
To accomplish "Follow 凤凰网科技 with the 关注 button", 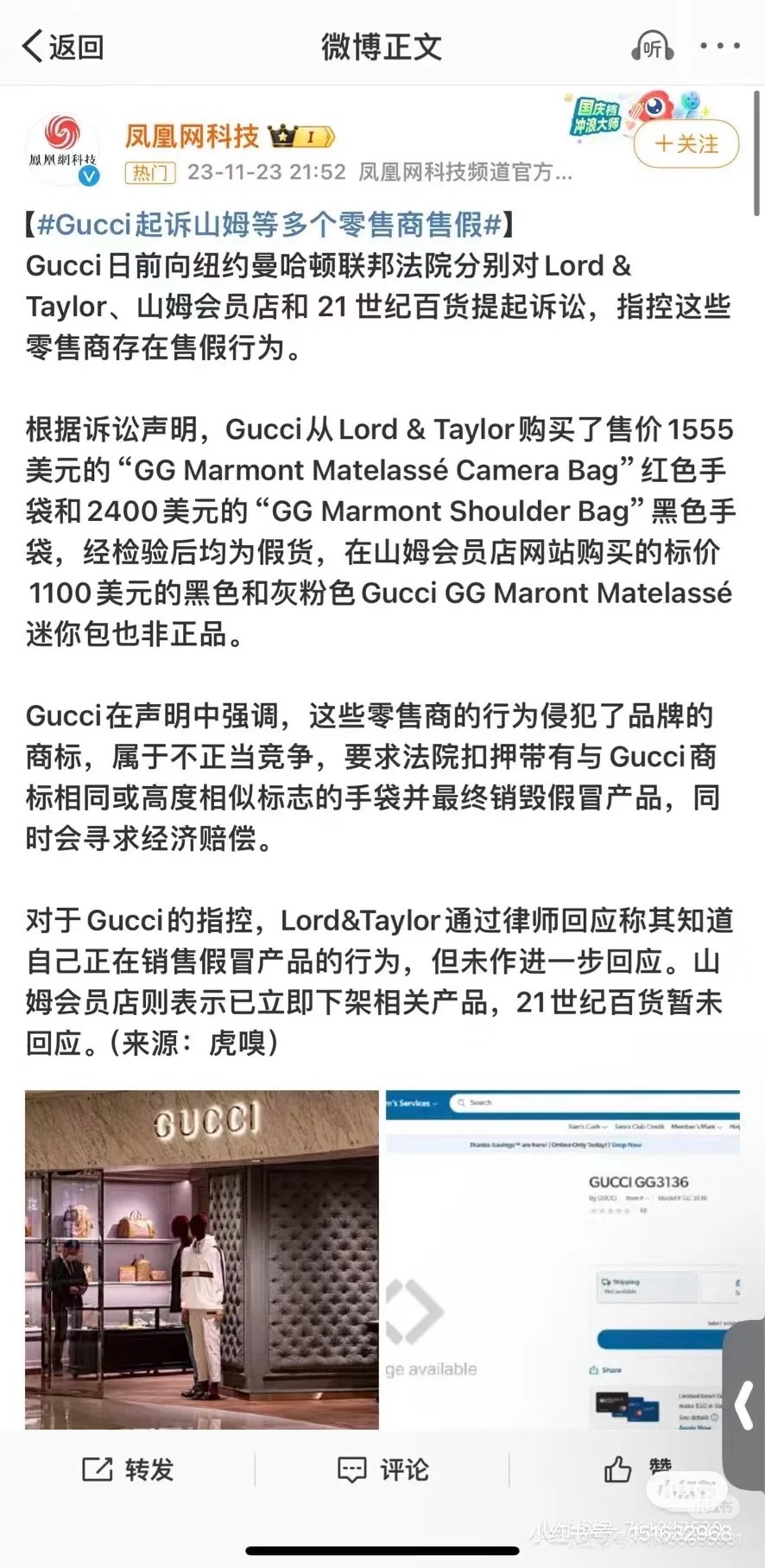I will click(686, 144).
